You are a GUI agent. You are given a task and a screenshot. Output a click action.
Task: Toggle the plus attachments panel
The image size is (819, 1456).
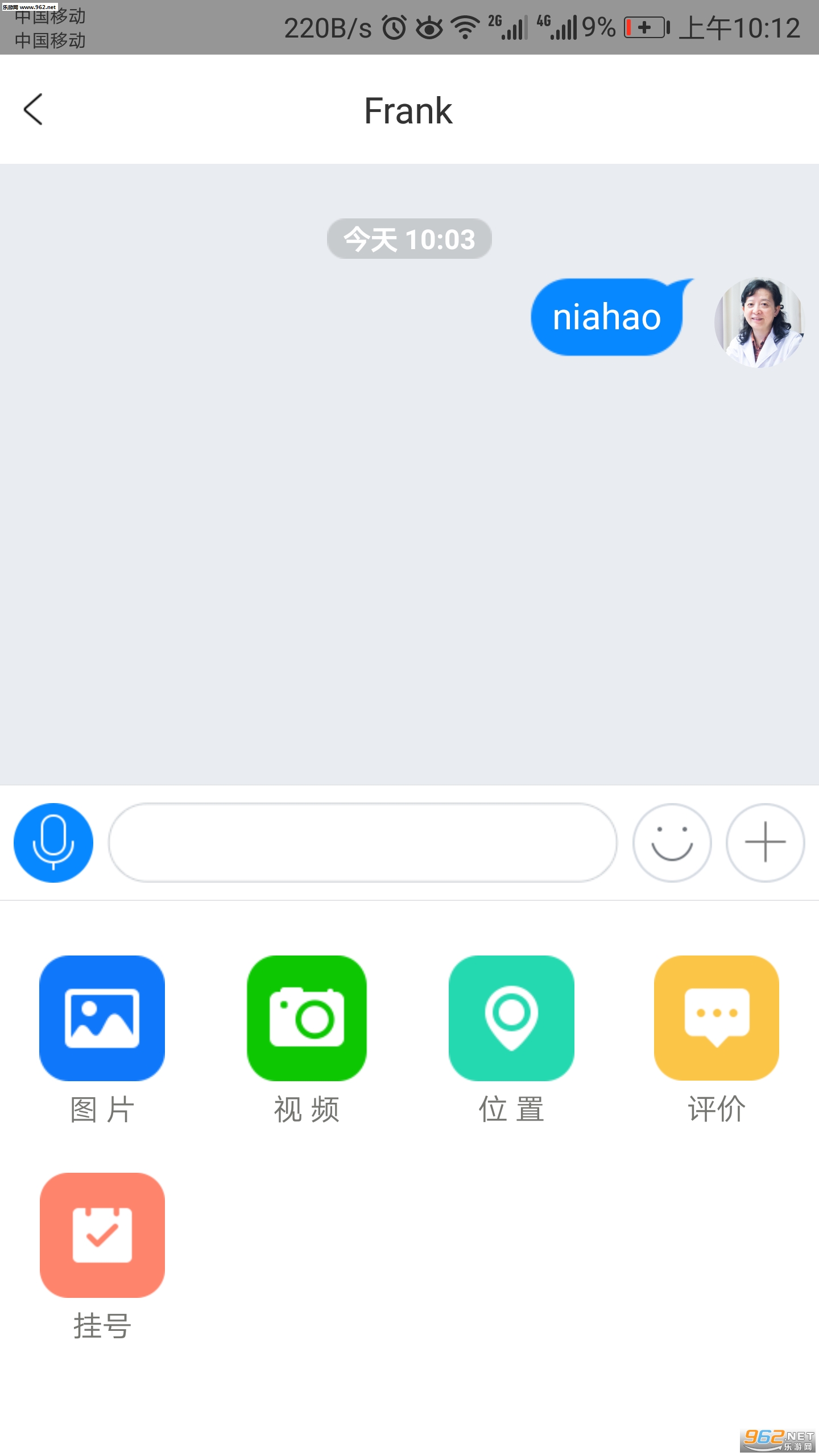click(765, 842)
